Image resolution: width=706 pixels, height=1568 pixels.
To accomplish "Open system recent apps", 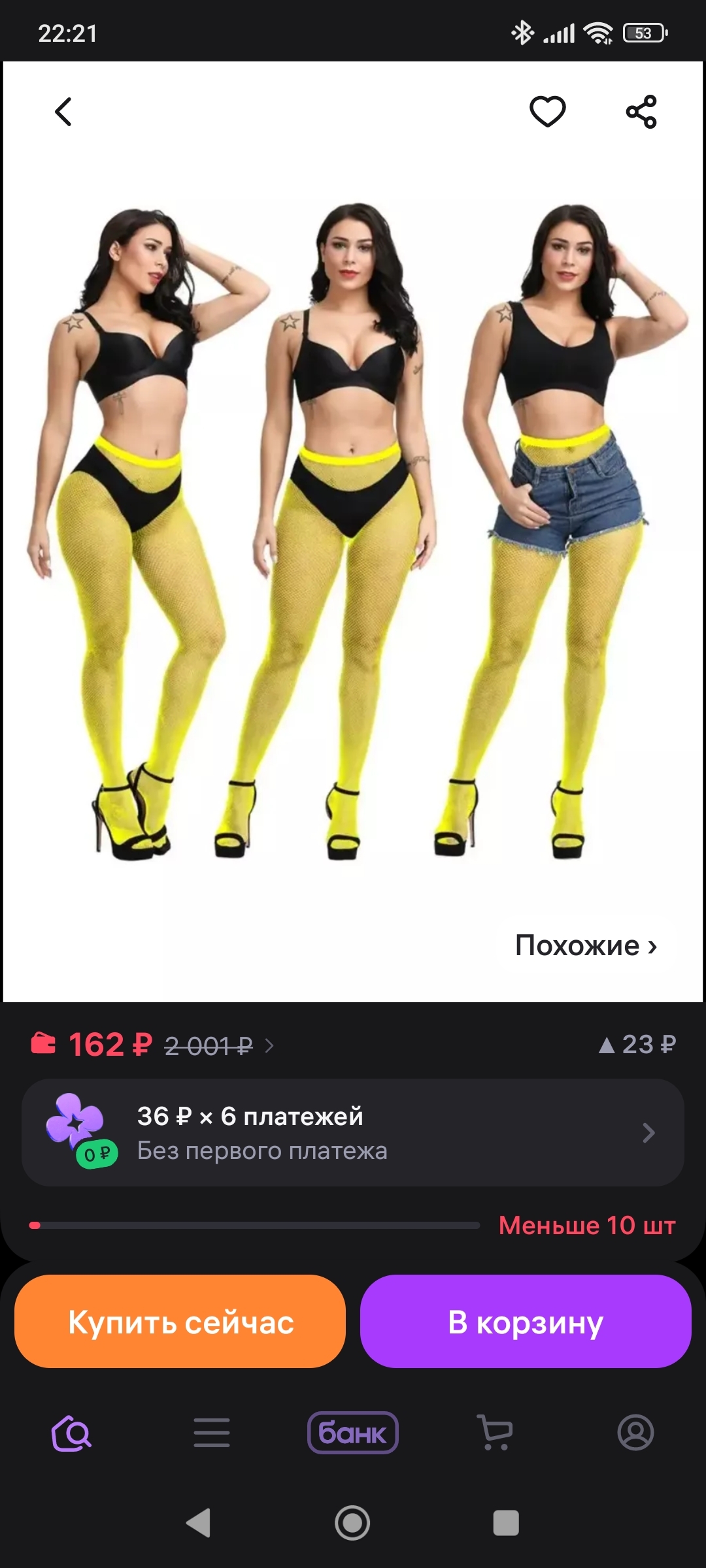I will (506, 1523).
